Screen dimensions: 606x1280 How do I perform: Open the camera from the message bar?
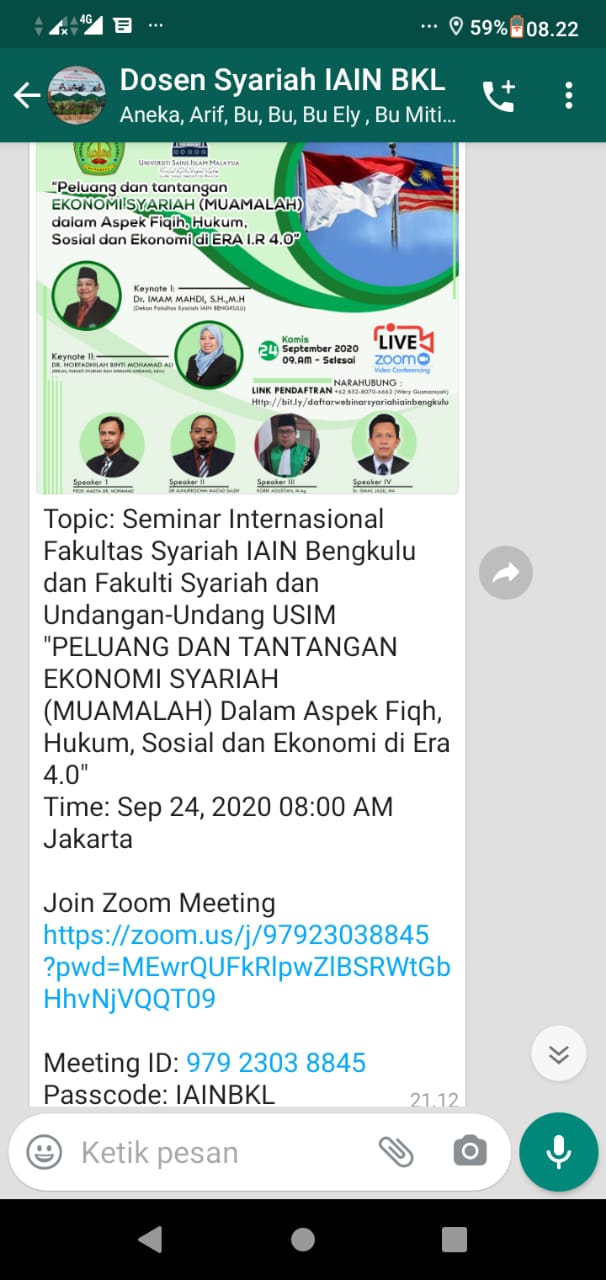tap(469, 1152)
